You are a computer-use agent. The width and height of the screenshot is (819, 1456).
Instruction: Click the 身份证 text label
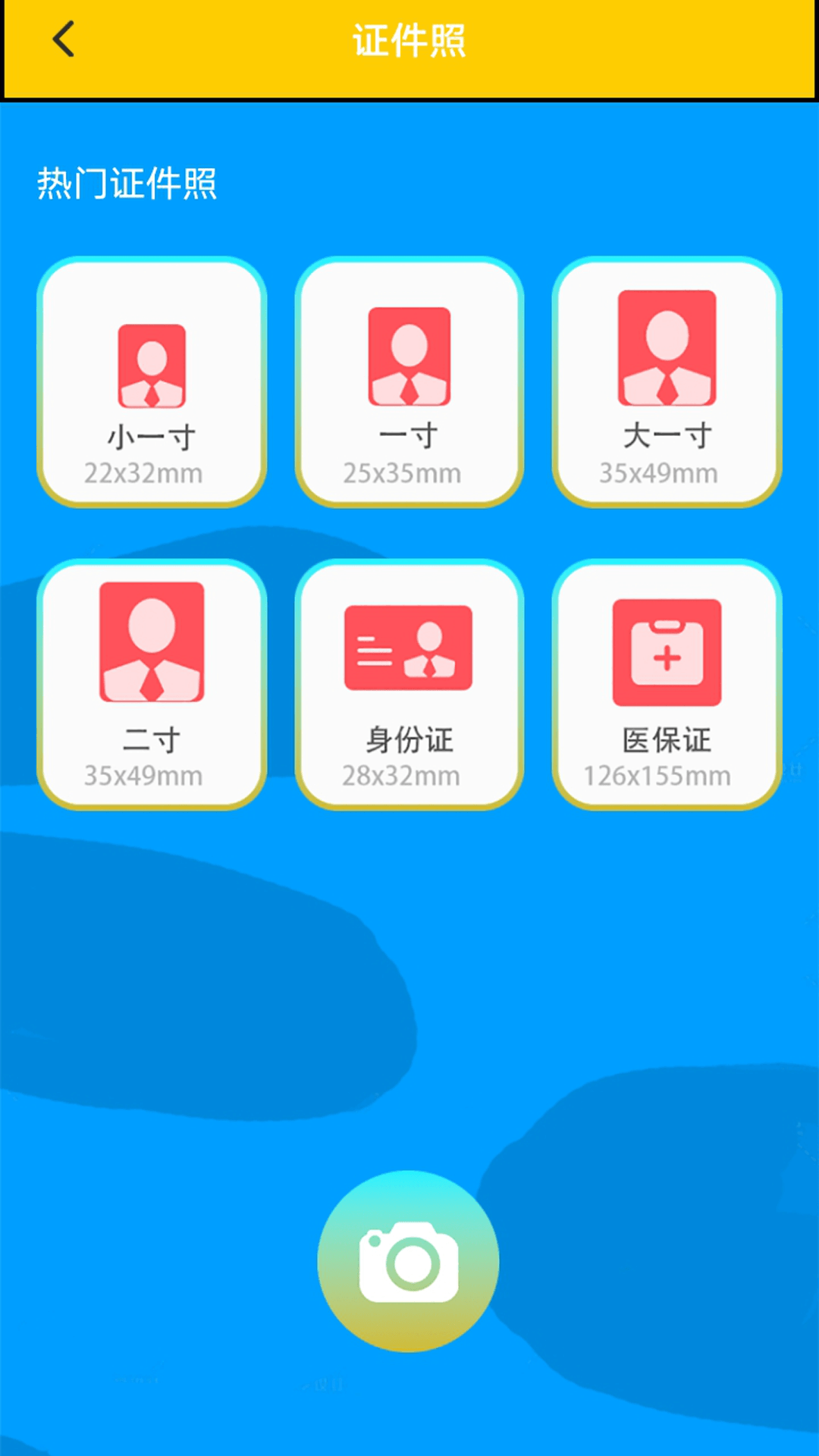(x=409, y=739)
